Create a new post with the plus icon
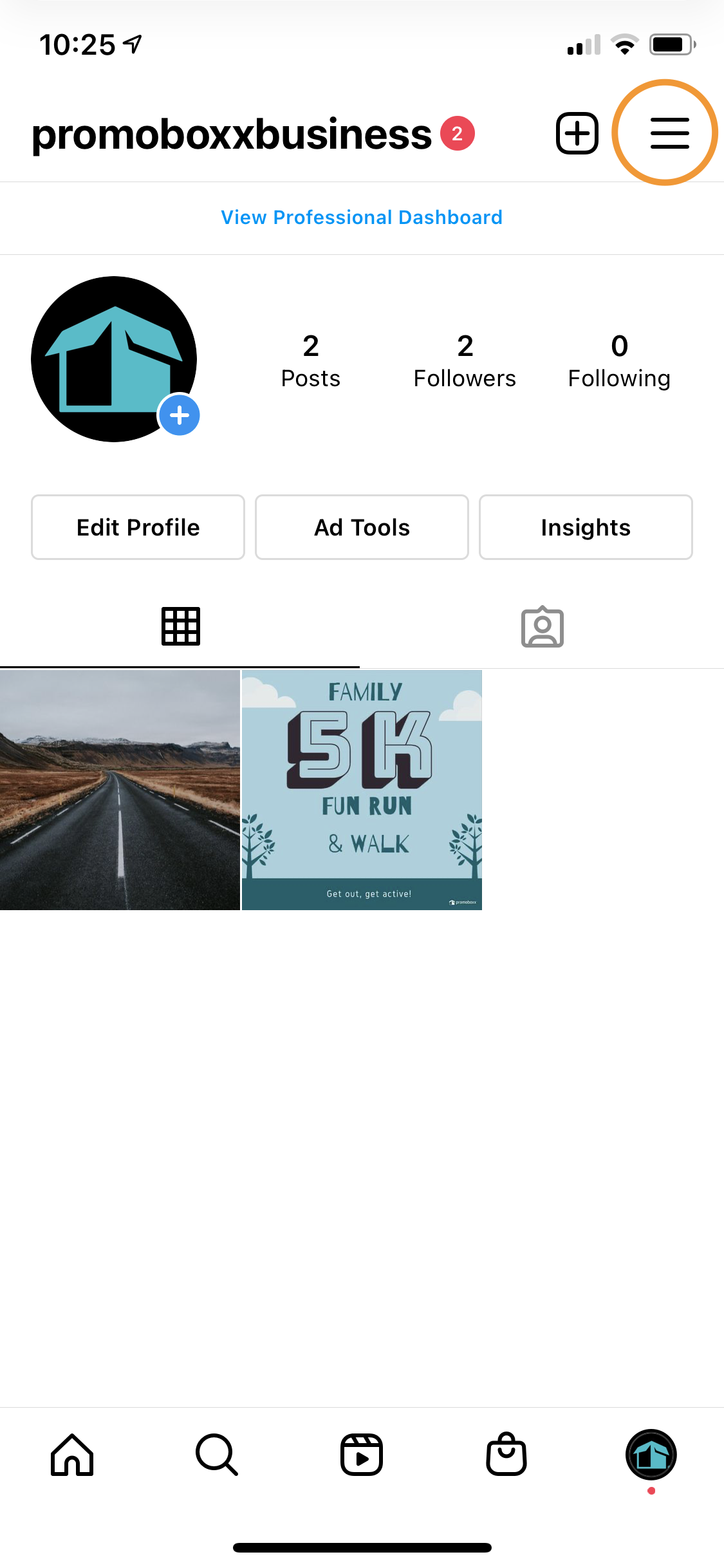Viewport: 724px width, 1568px height. click(576, 133)
